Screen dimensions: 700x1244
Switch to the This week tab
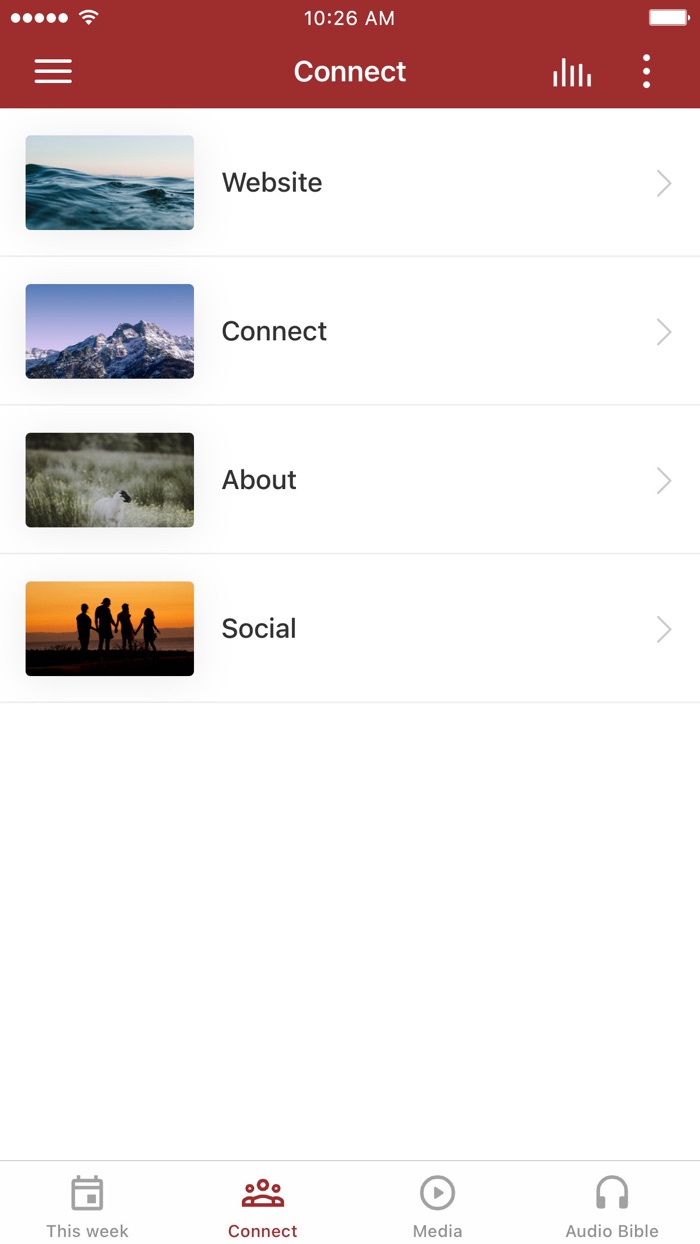click(87, 1205)
